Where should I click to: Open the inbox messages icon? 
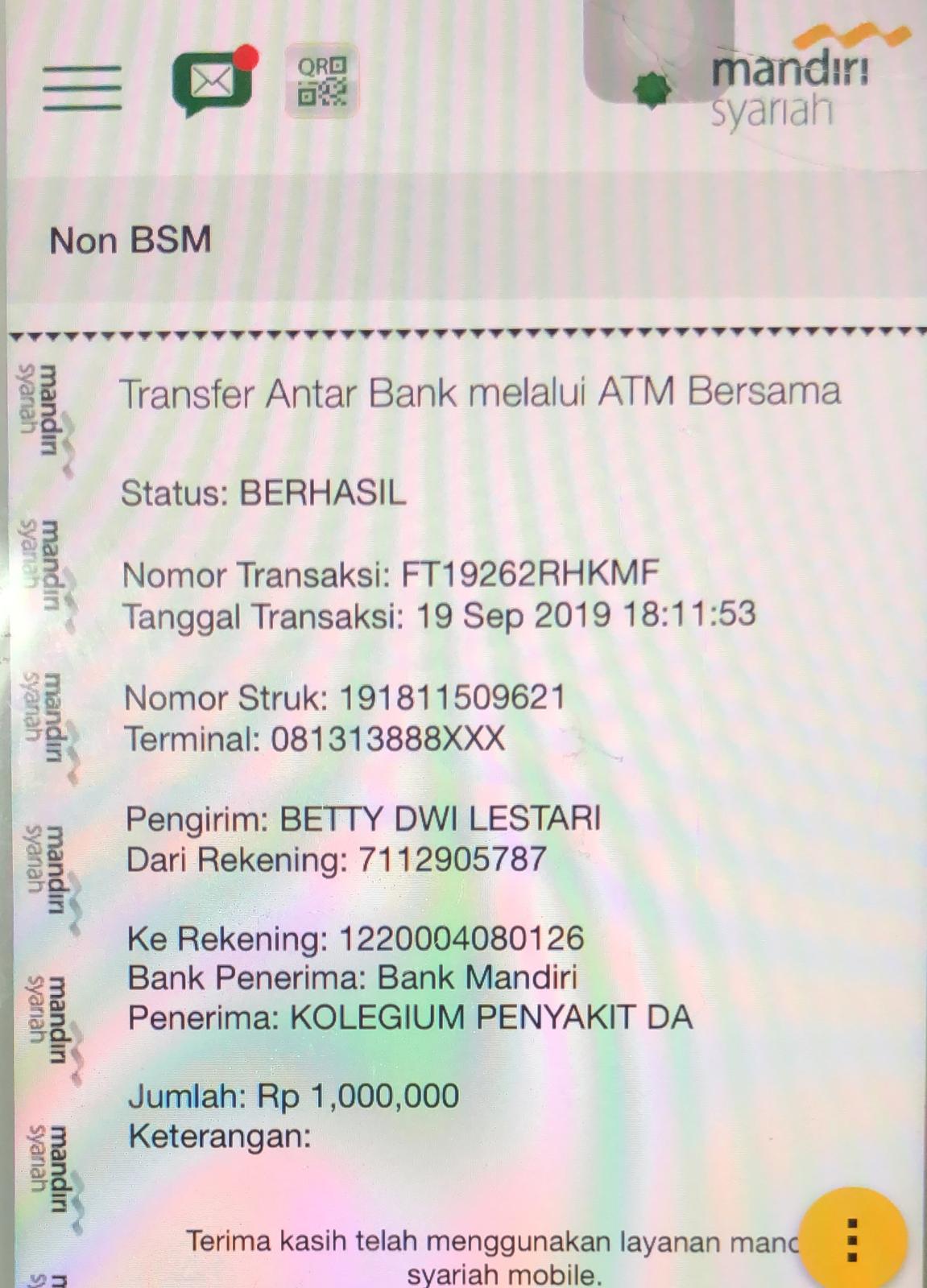[213, 82]
